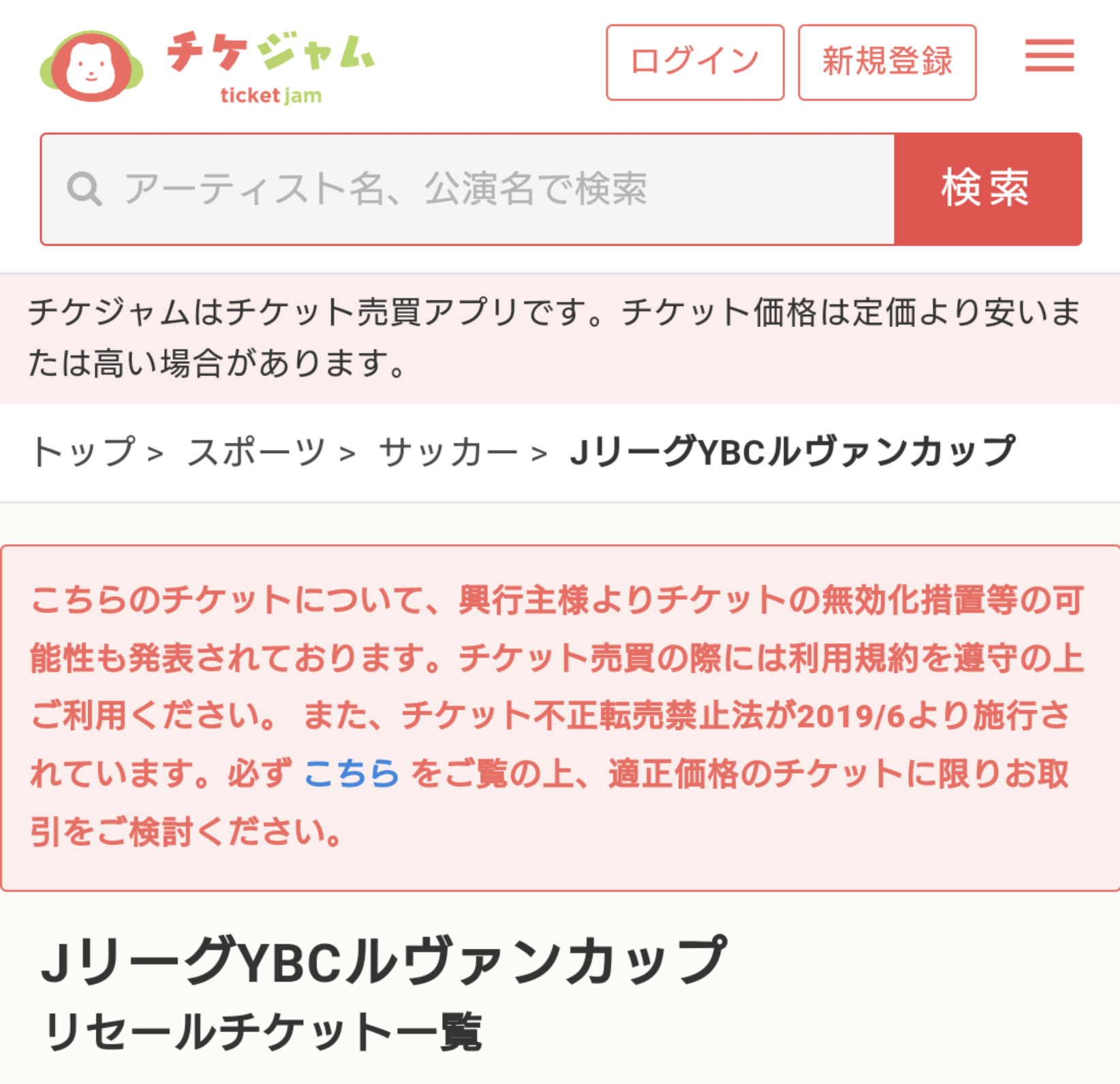Tap the red 検索 button

pyautogui.click(x=987, y=189)
